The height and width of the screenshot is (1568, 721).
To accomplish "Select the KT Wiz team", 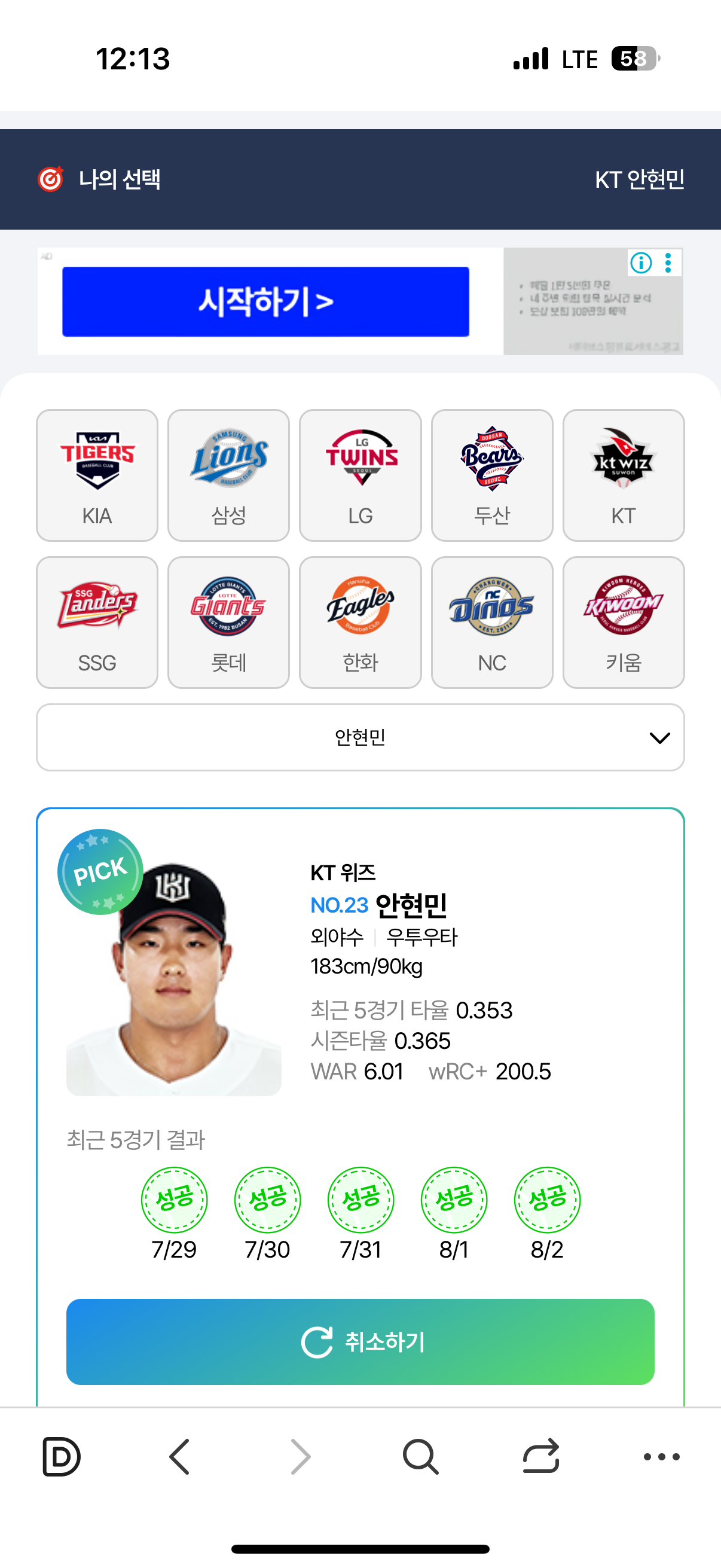I will [623, 475].
